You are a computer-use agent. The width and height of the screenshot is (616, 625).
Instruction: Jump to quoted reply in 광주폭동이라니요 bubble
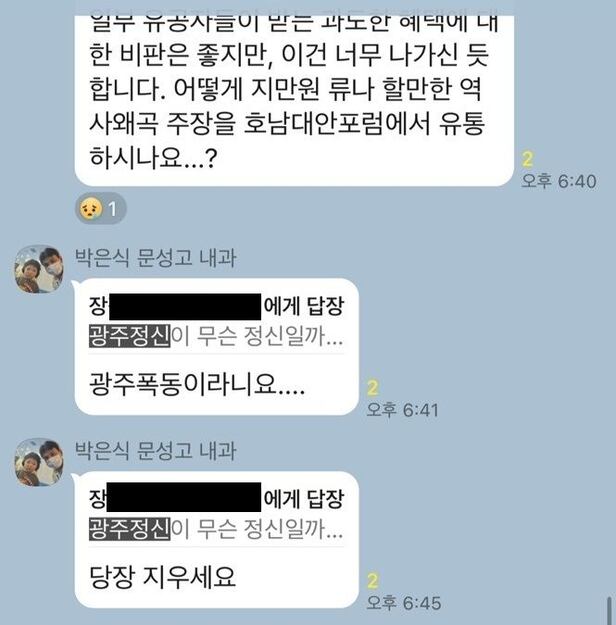click(216, 318)
